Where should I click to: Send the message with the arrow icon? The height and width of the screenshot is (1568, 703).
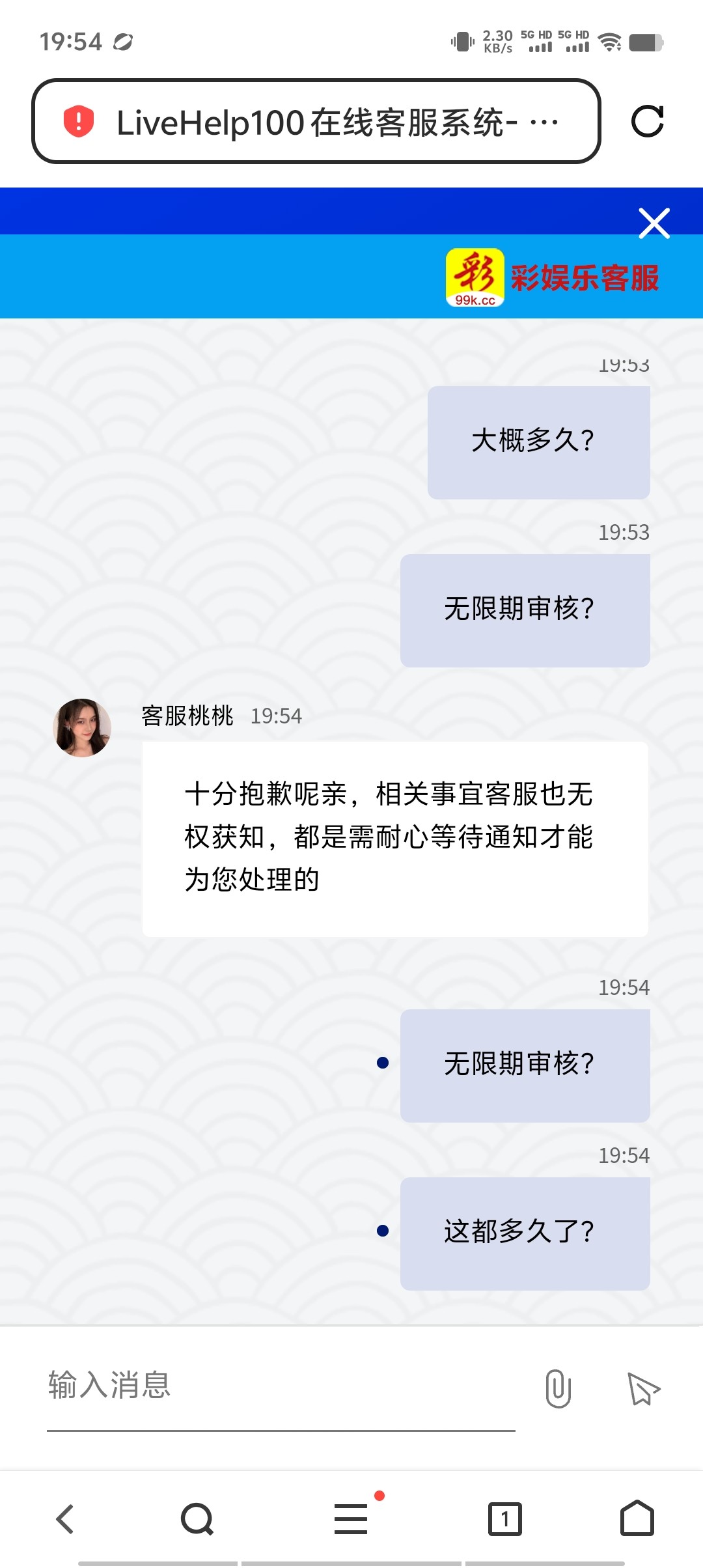pos(643,1388)
